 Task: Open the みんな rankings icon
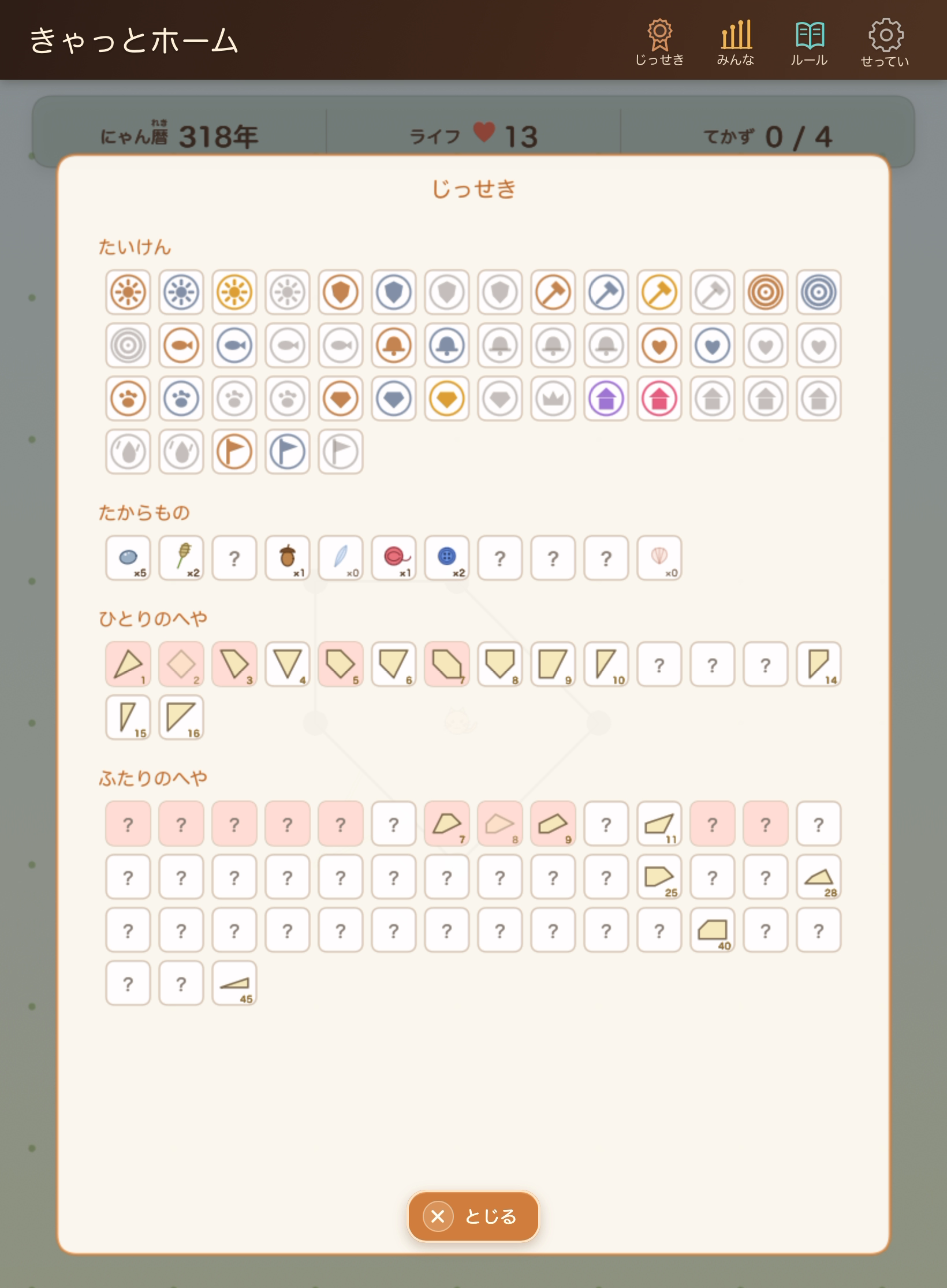(736, 43)
